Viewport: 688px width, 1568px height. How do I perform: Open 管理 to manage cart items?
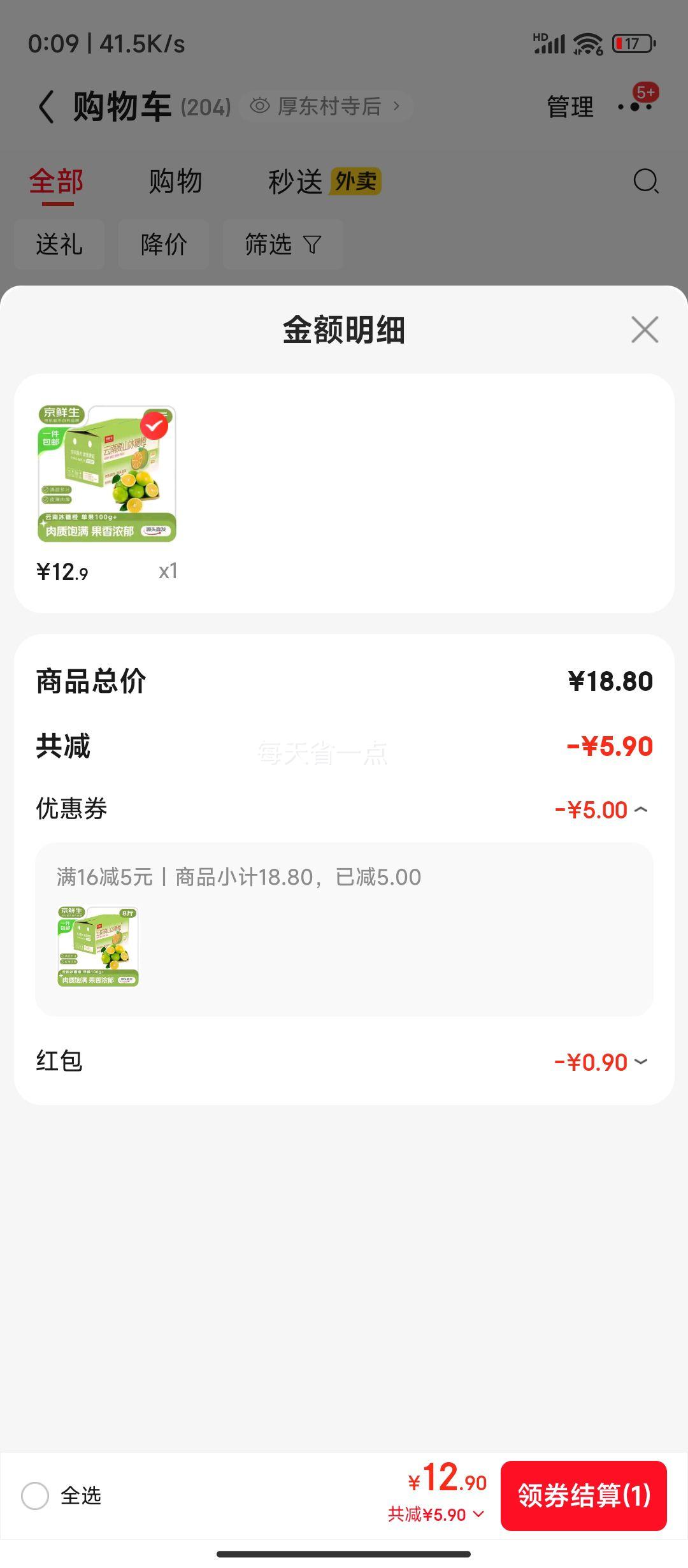[569, 106]
